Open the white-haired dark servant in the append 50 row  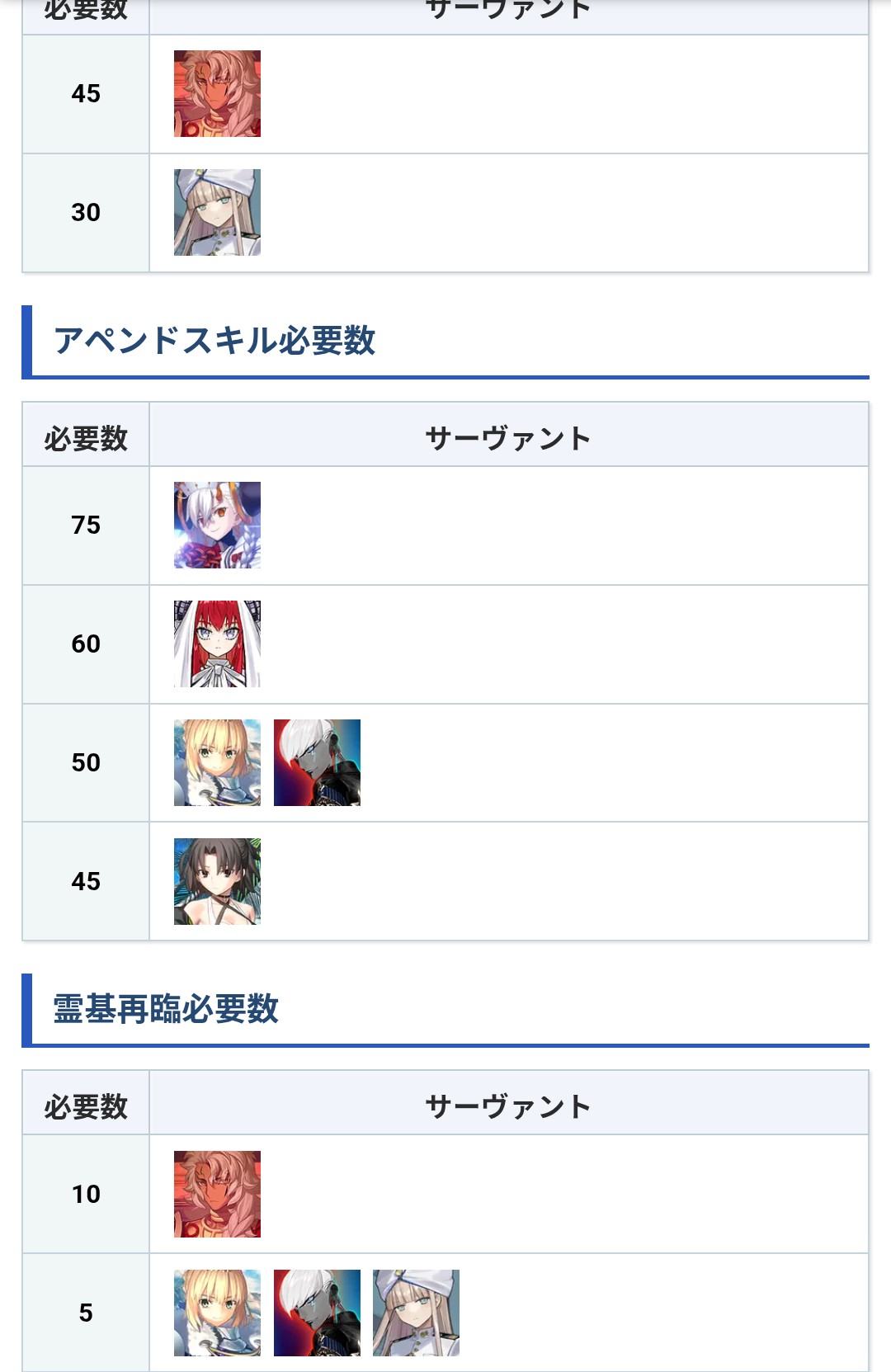tap(317, 762)
